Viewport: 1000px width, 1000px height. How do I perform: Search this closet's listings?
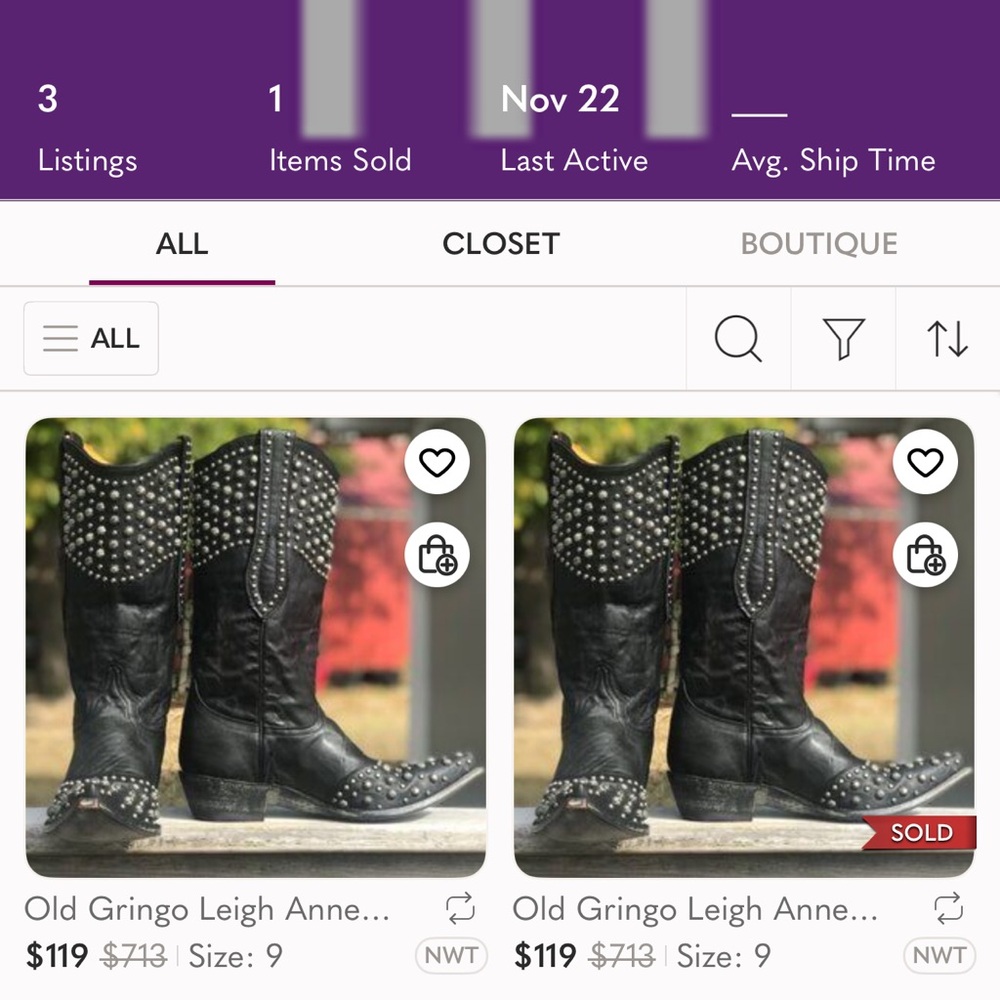738,339
